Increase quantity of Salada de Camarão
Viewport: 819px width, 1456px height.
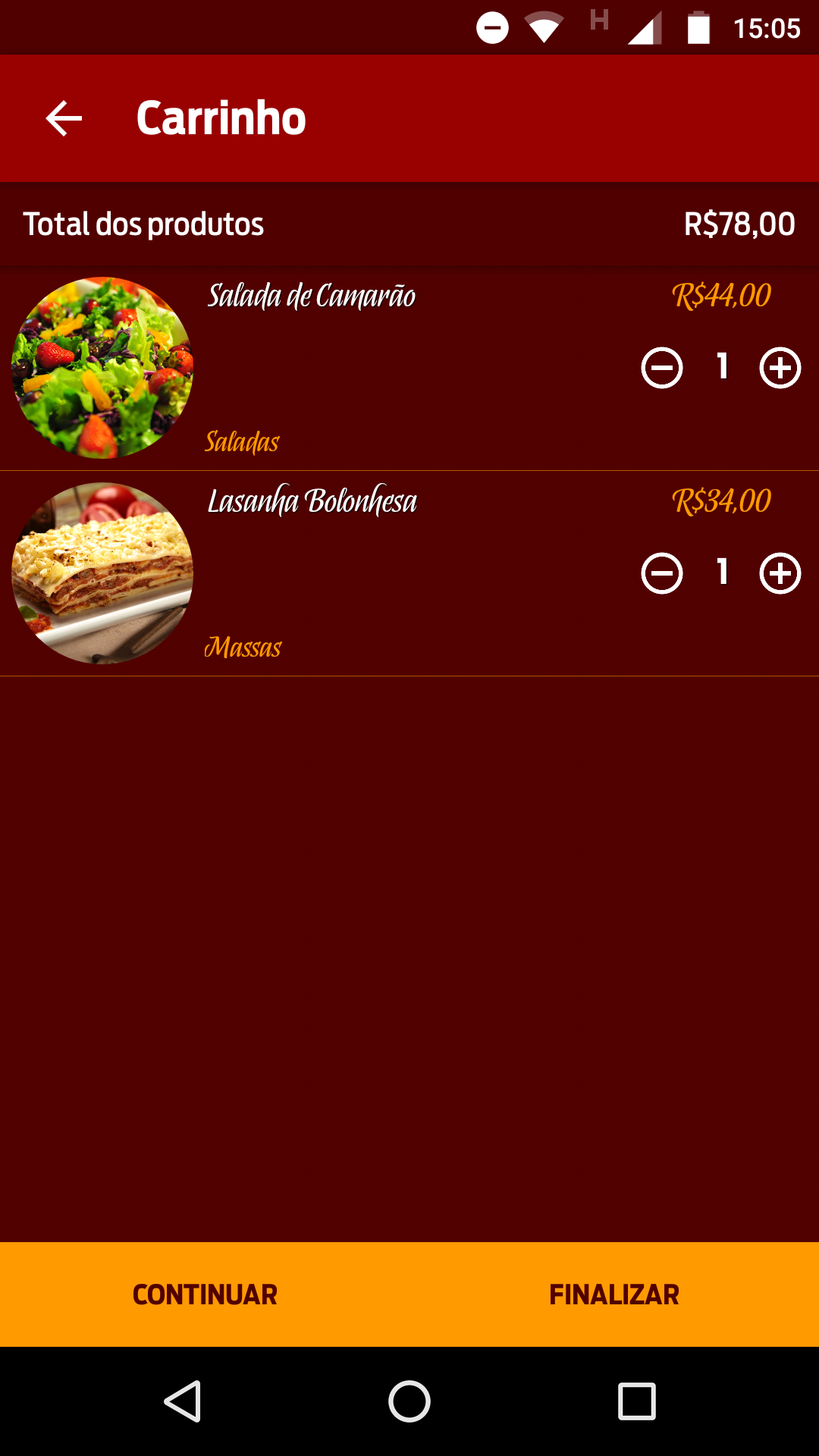click(x=780, y=369)
